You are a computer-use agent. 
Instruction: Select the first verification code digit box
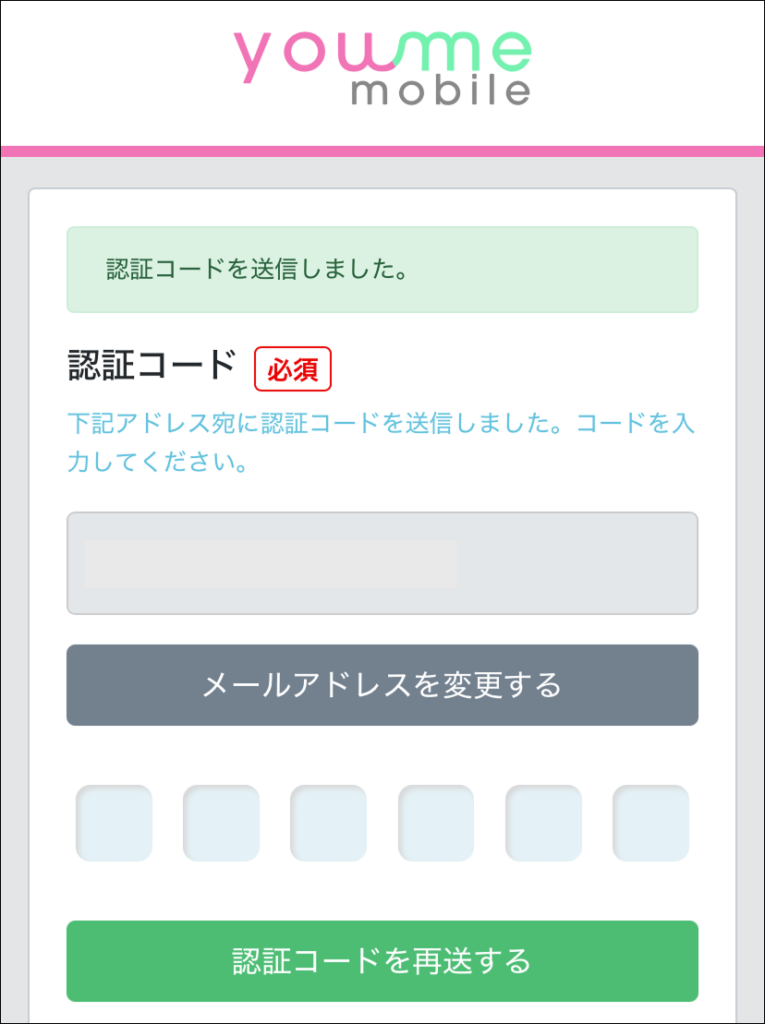pyautogui.click(x=114, y=823)
